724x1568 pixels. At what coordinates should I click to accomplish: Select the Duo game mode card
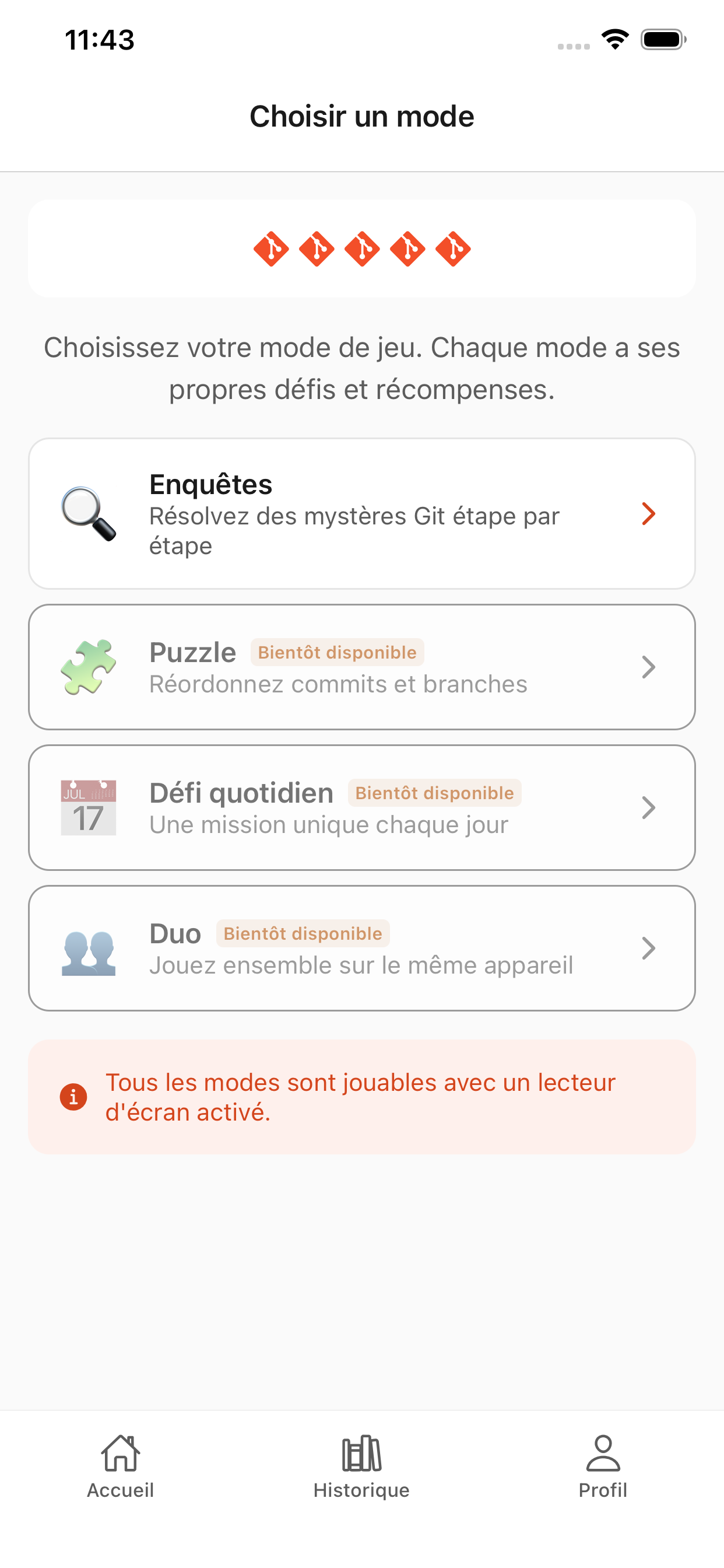click(362, 947)
